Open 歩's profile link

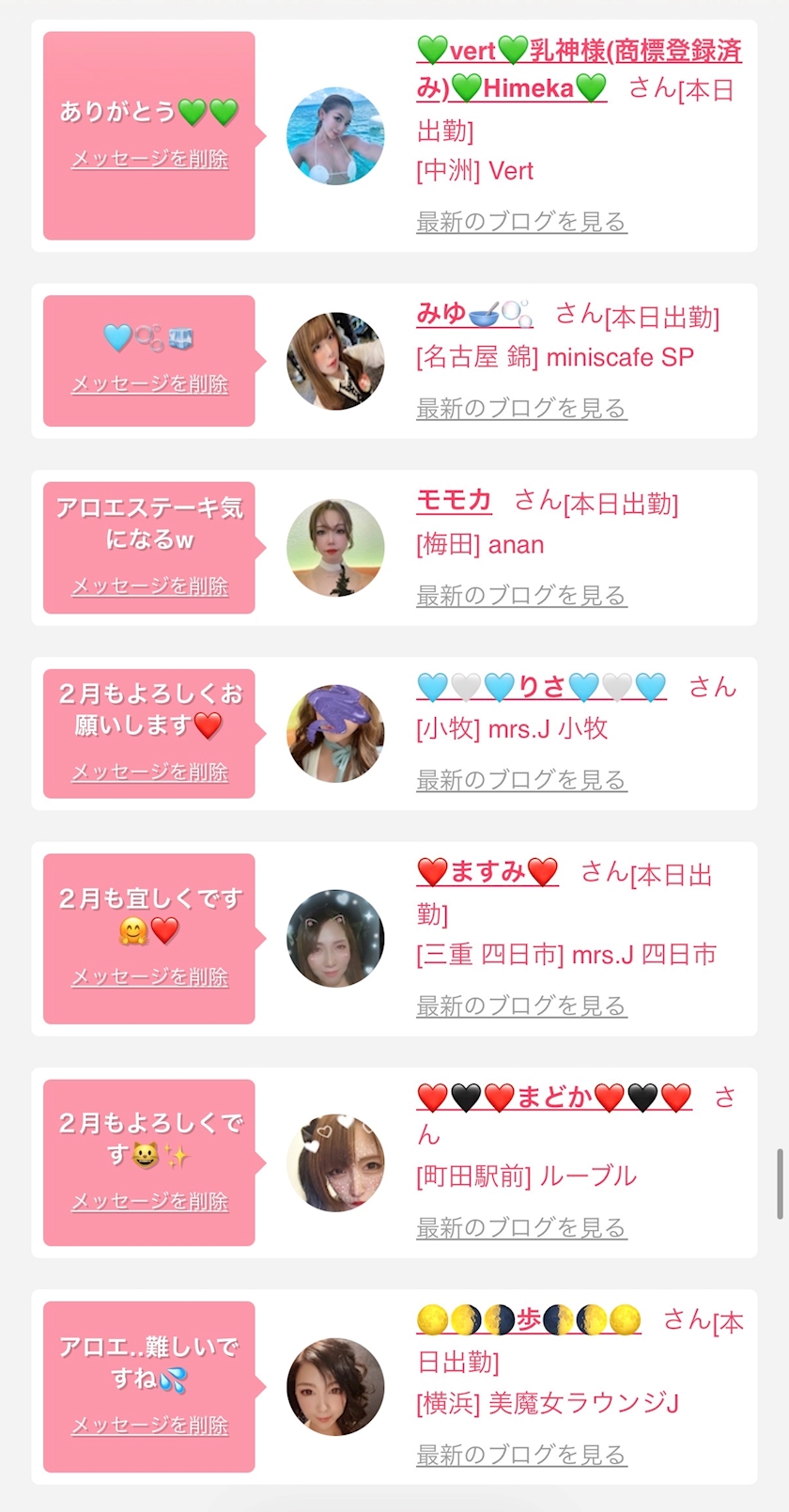pos(529,1320)
